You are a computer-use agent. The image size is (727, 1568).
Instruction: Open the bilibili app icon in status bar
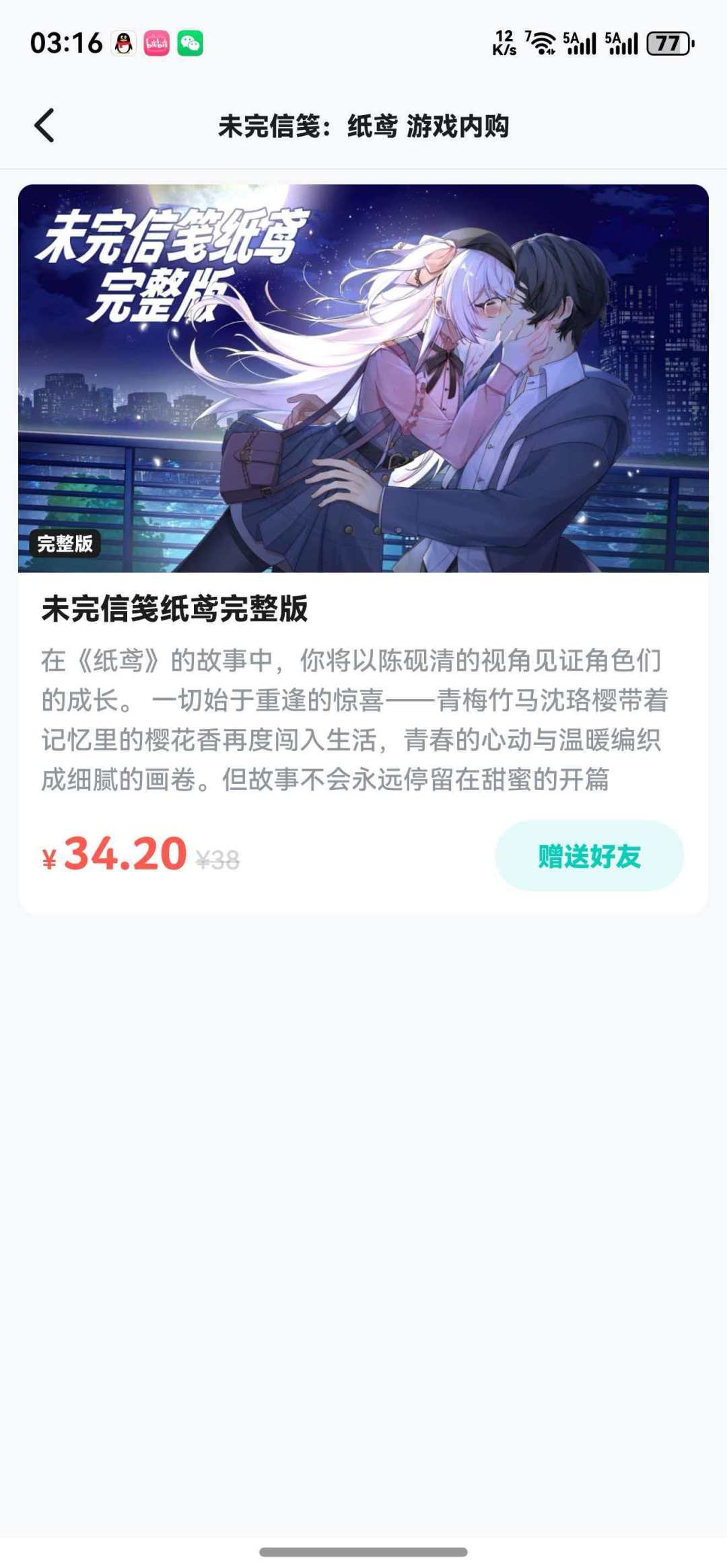156,44
